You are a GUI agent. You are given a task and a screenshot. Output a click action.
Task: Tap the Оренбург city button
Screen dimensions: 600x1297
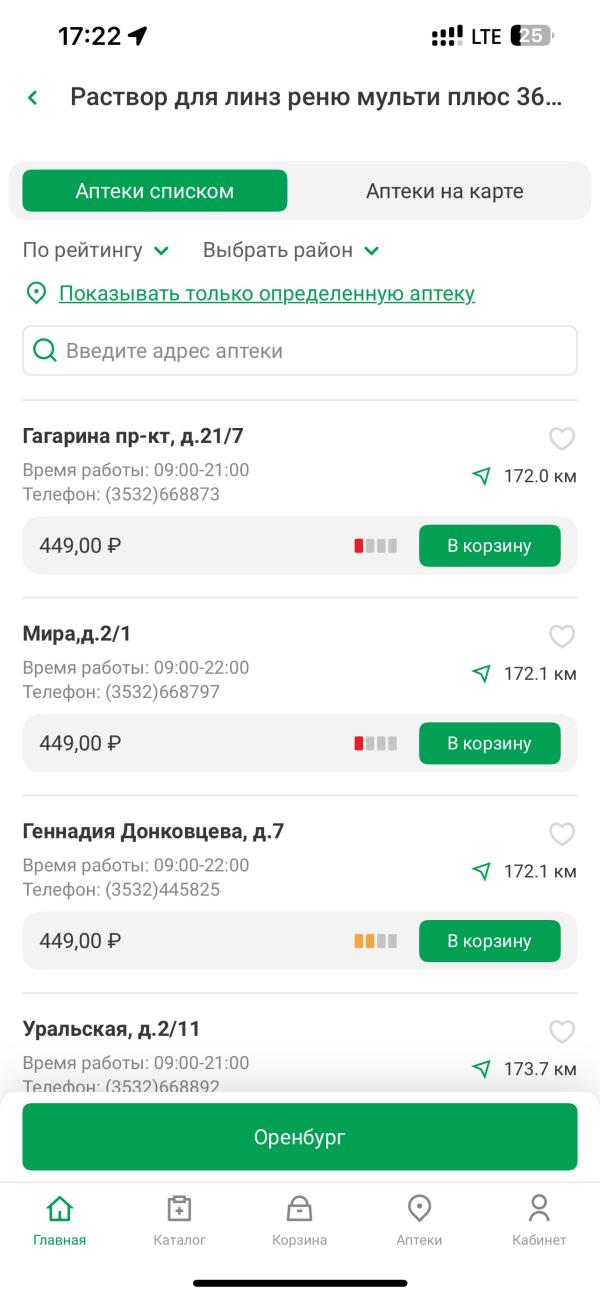[300, 1137]
